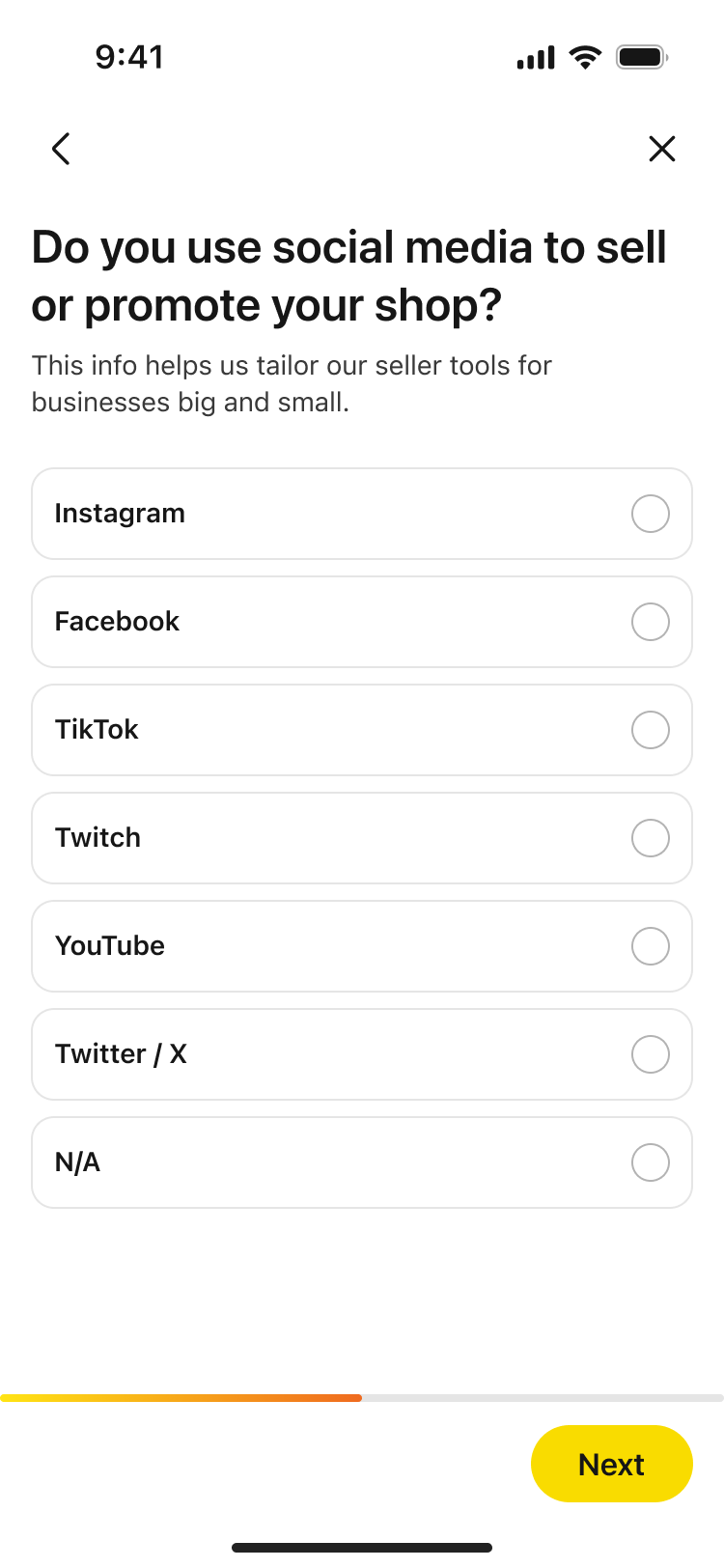Viewport: 724px width, 1568px height.
Task: Select N/A for social media
Action: click(x=362, y=1162)
